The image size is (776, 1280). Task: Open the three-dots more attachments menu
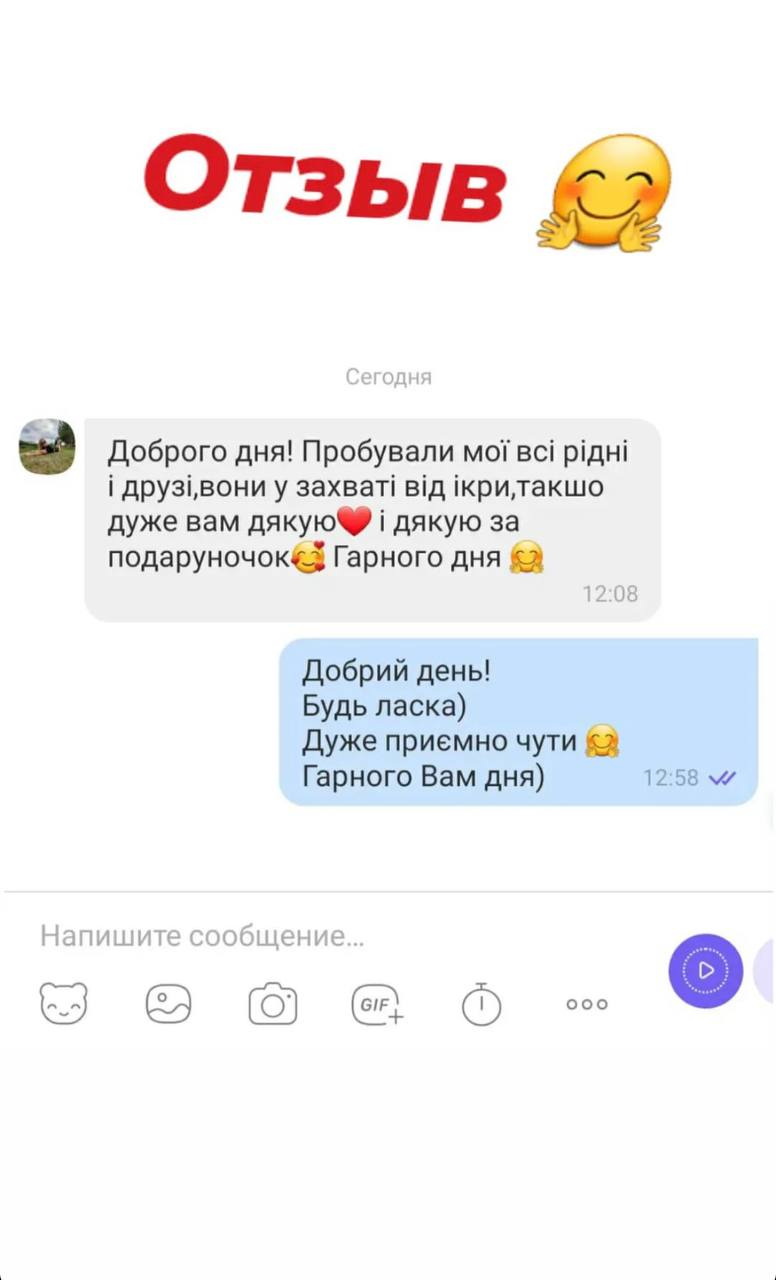click(585, 1003)
